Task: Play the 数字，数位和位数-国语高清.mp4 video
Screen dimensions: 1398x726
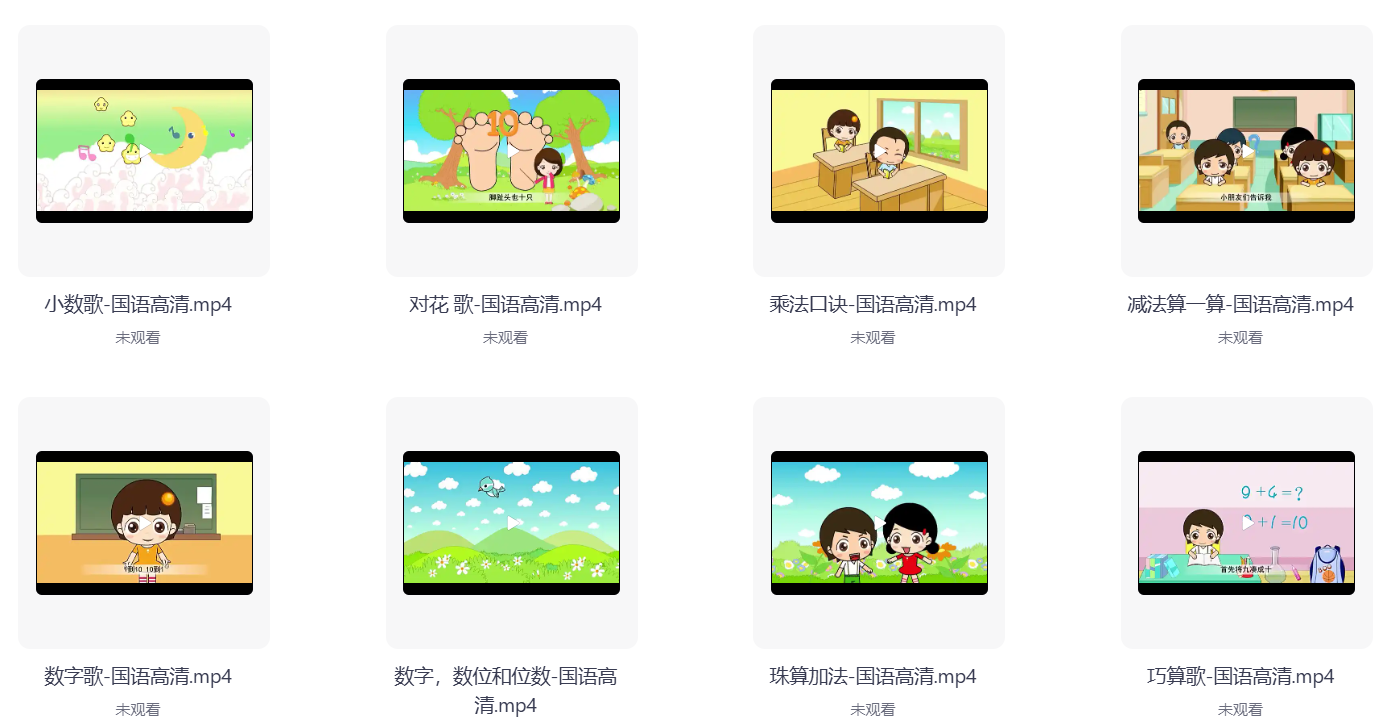Action: point(511,523)
